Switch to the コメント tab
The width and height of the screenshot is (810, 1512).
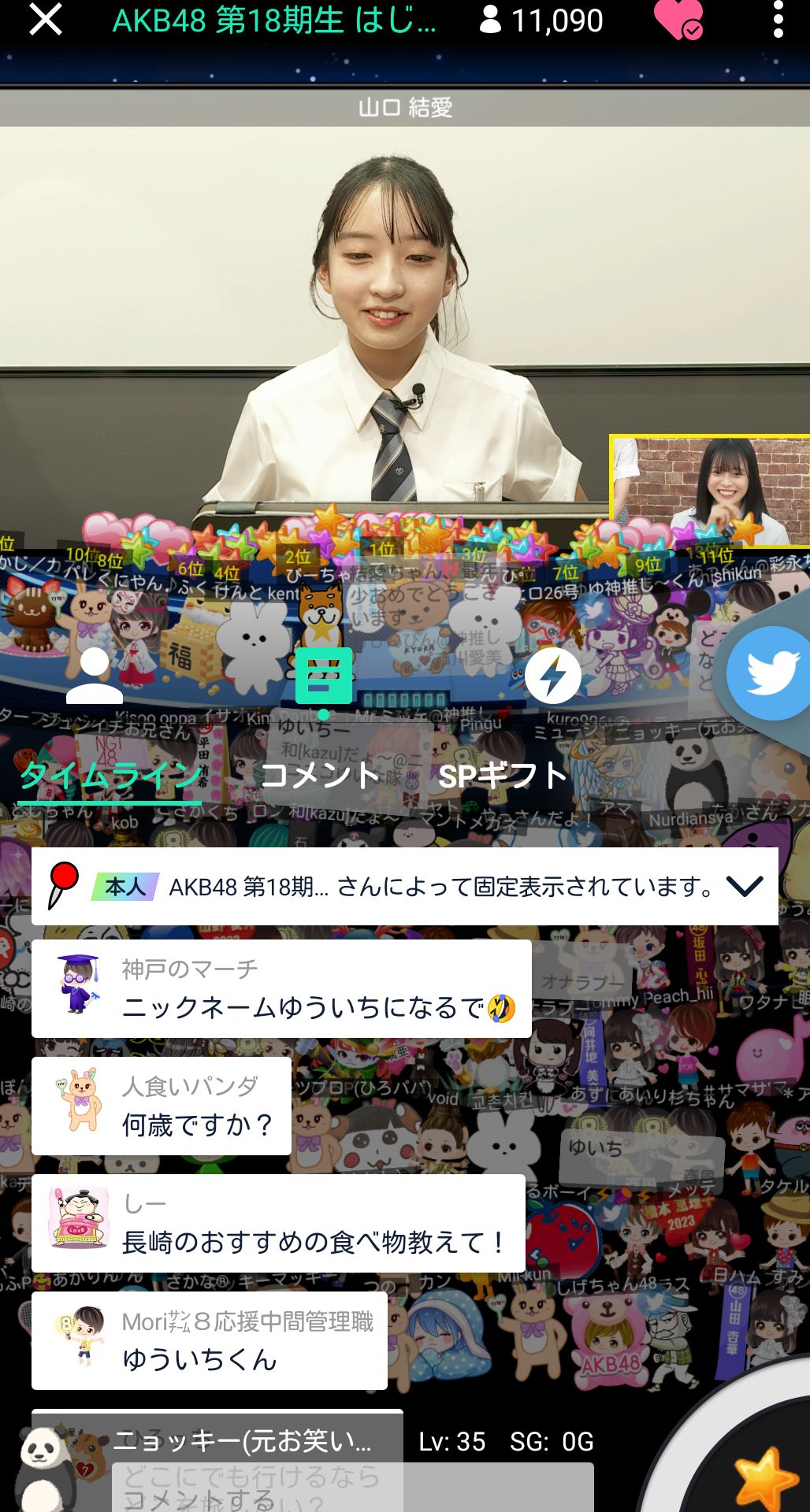[320, 776]
